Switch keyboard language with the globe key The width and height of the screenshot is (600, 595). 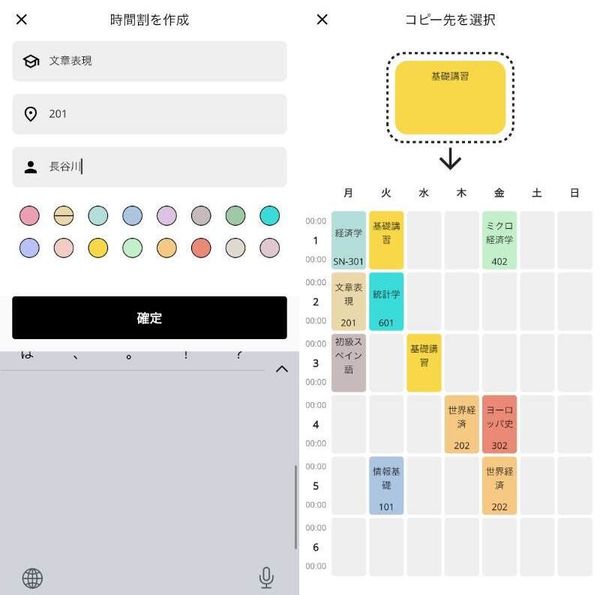coord(33,578)
